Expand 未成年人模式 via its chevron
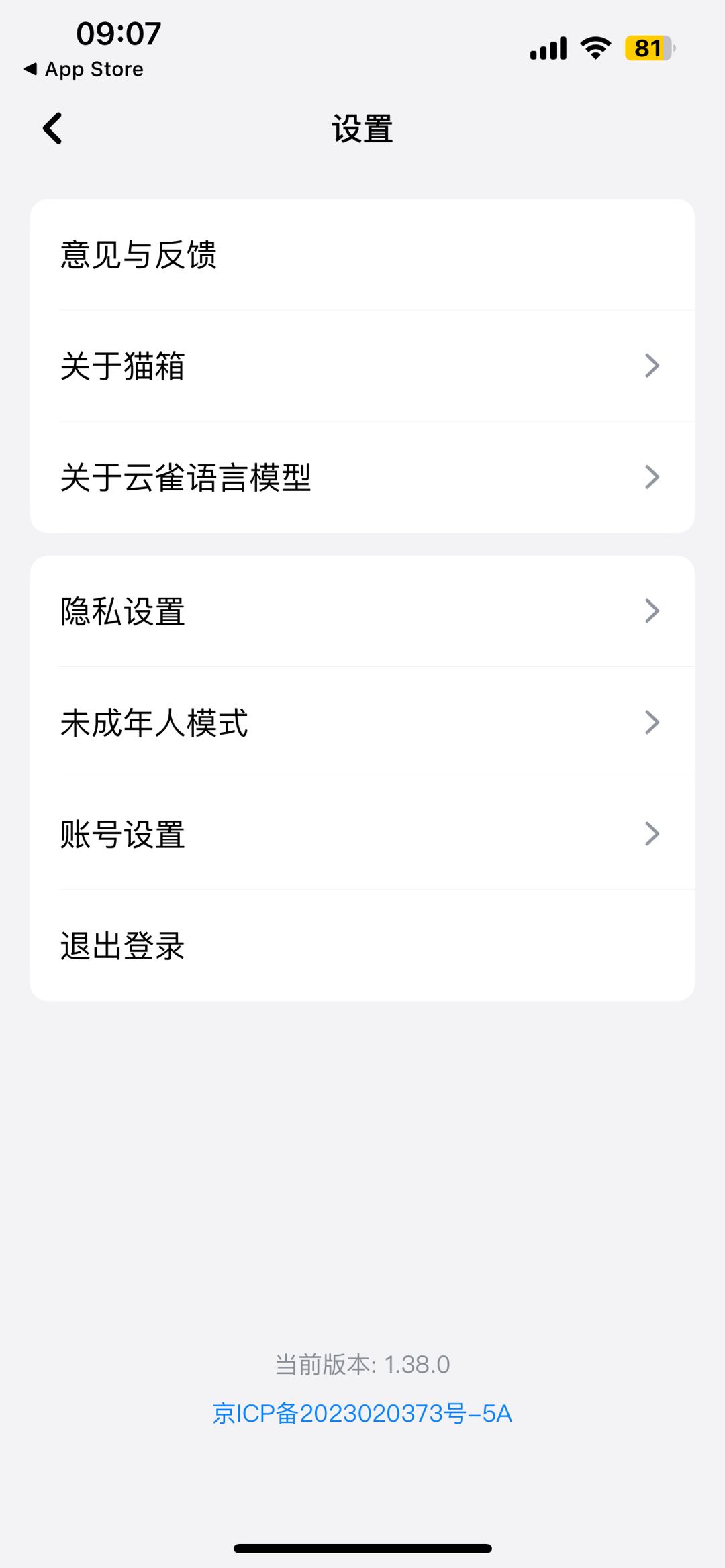This screenshot has height=1568, width=725. tap(652, 722)
